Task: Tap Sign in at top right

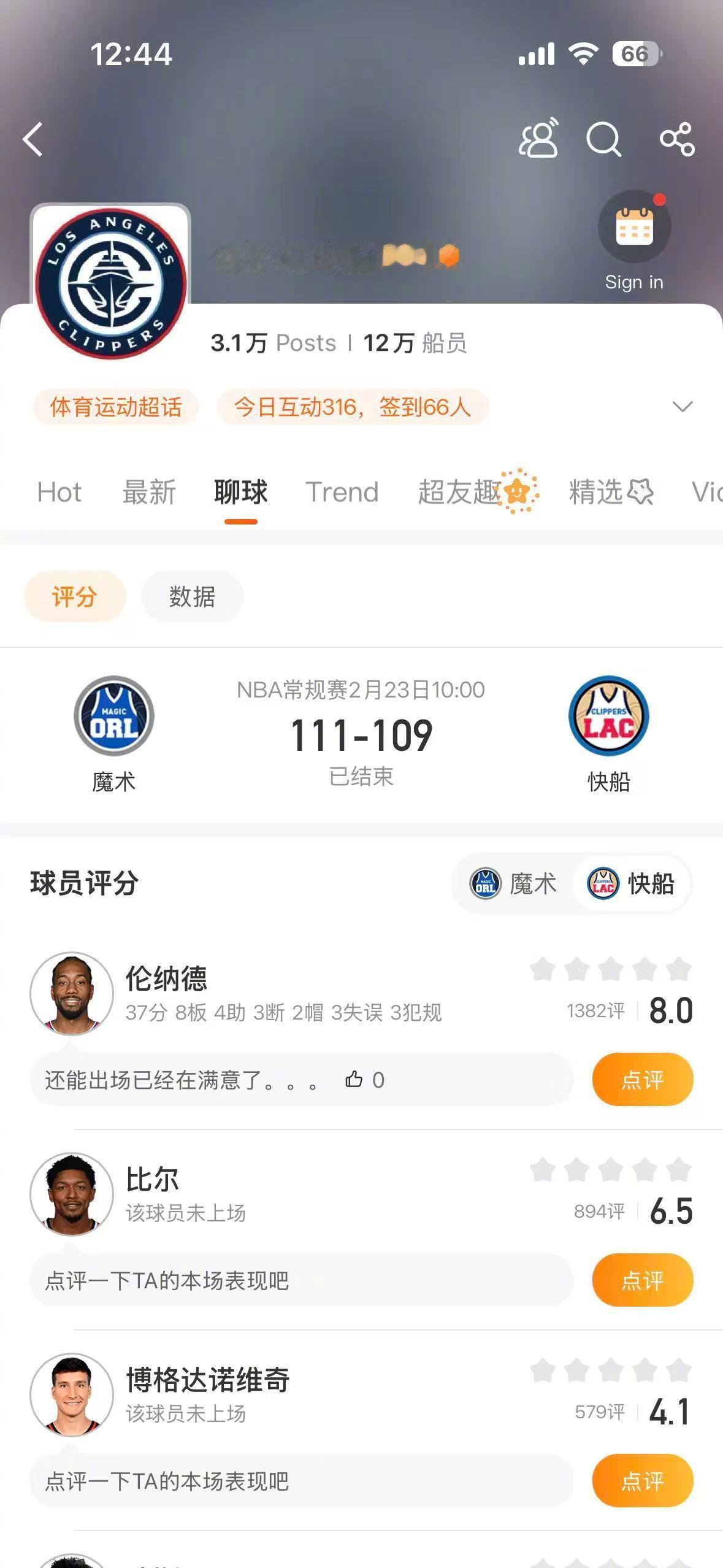Action: pyautogui.click(x=633, y=282)
